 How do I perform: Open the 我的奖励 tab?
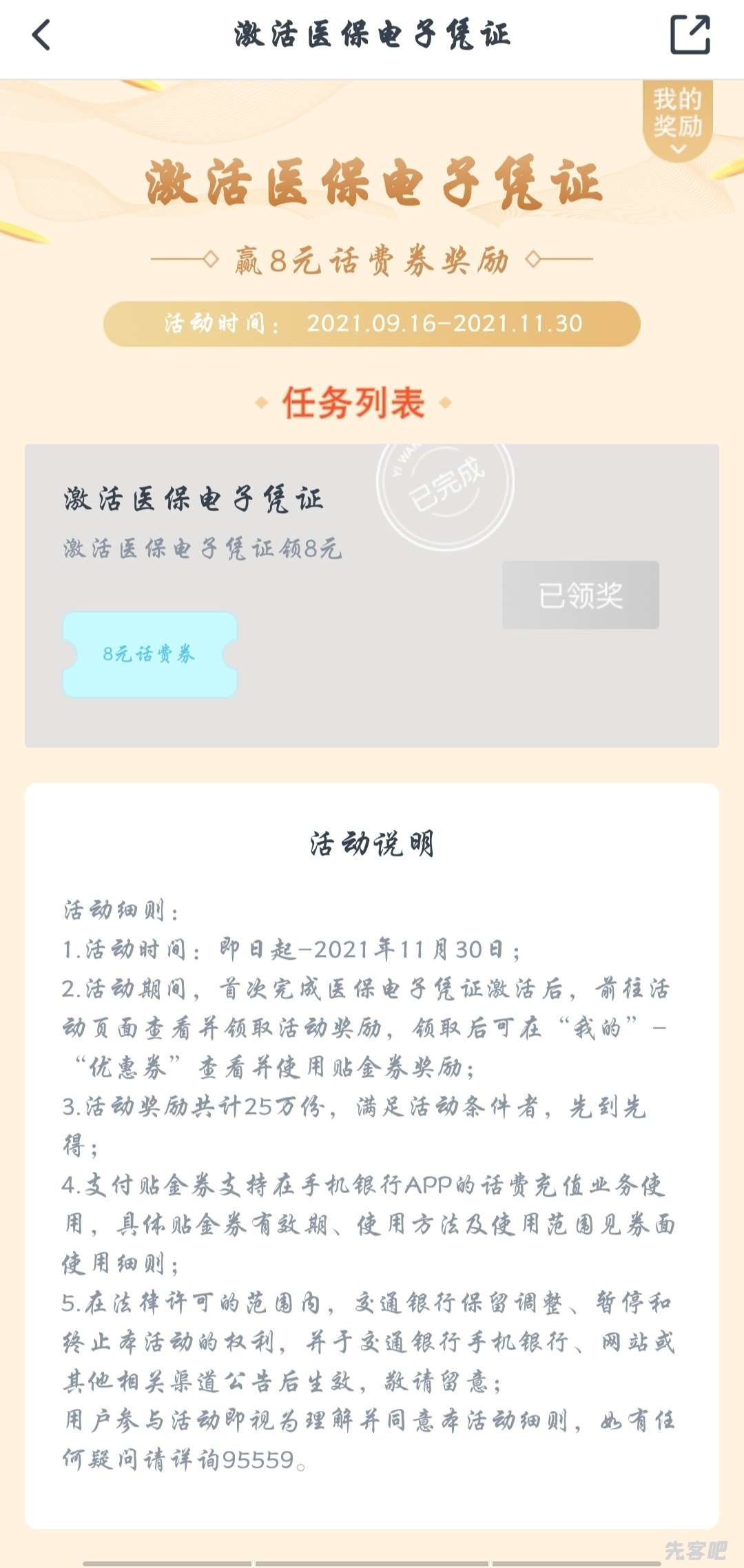677,118
